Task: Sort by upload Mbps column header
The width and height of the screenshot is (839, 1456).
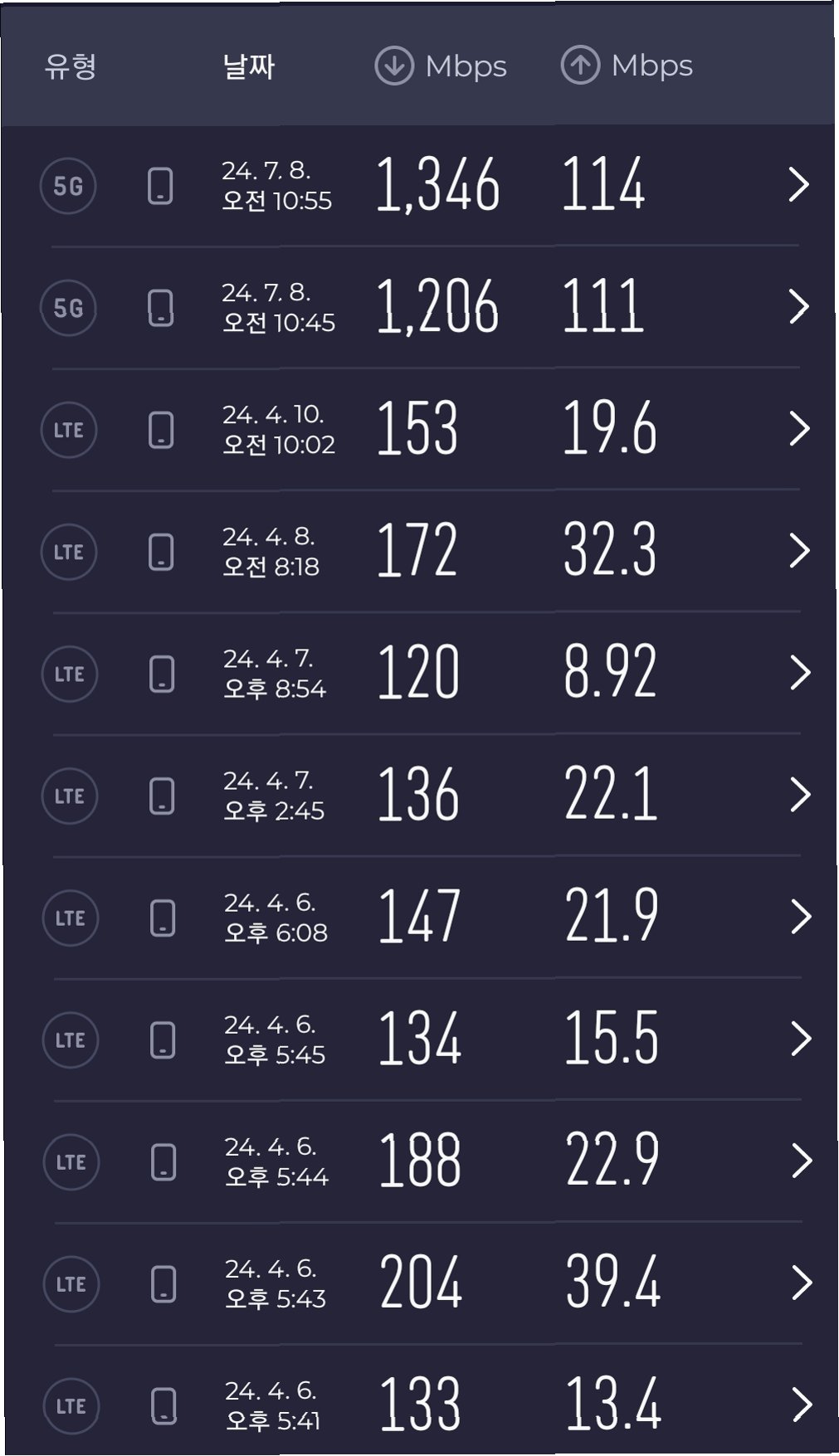Action: (627, 66)
